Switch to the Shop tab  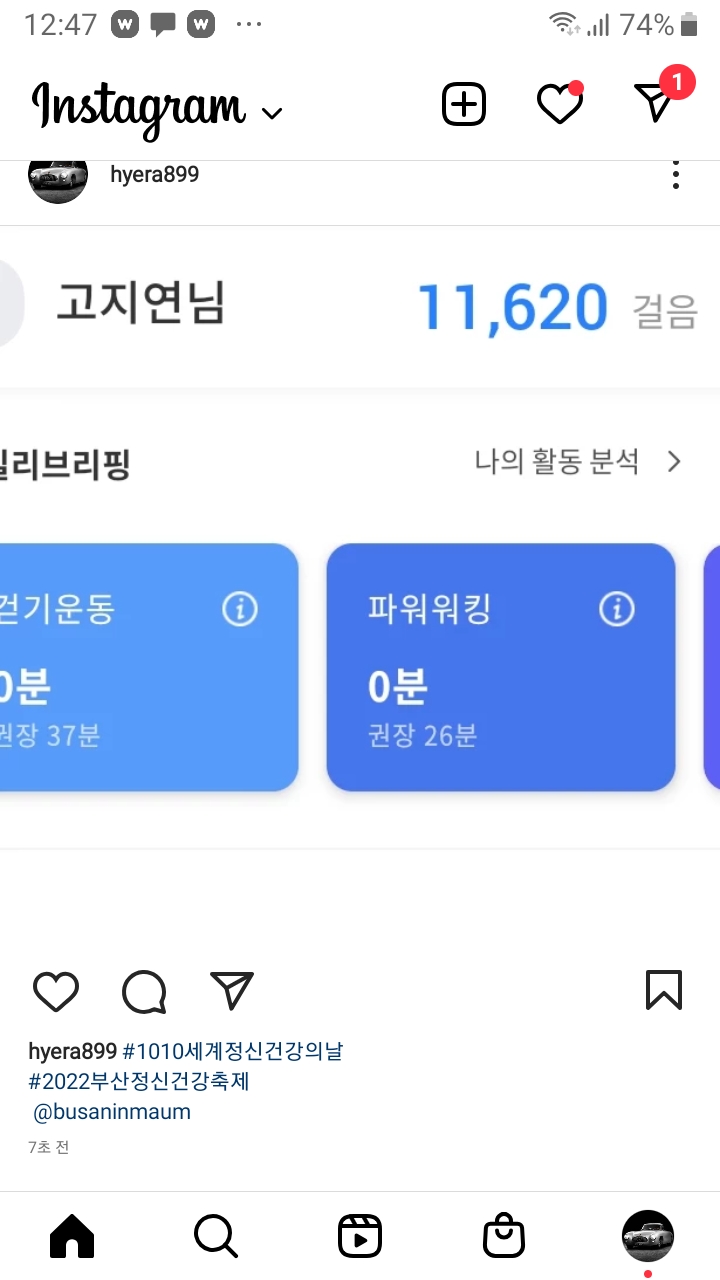504,1237
